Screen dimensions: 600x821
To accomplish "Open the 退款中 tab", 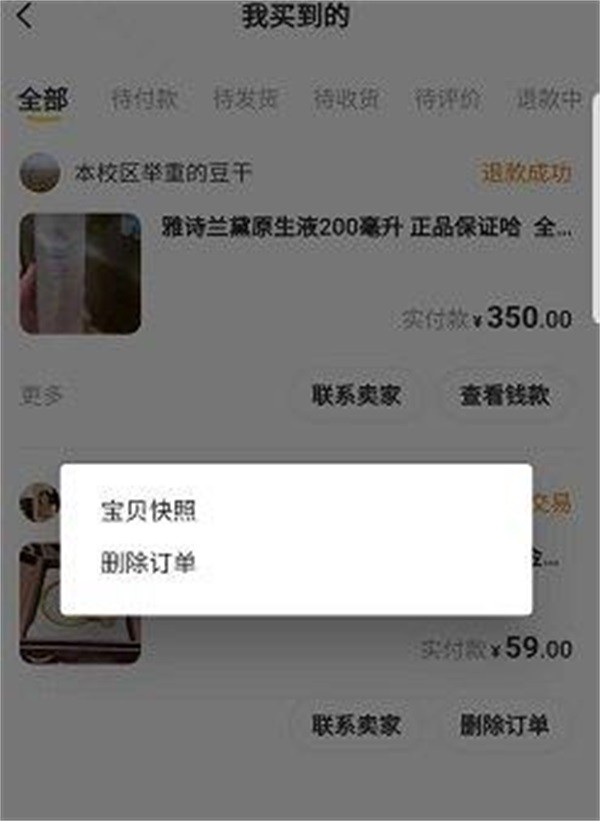I will point(548,99).
